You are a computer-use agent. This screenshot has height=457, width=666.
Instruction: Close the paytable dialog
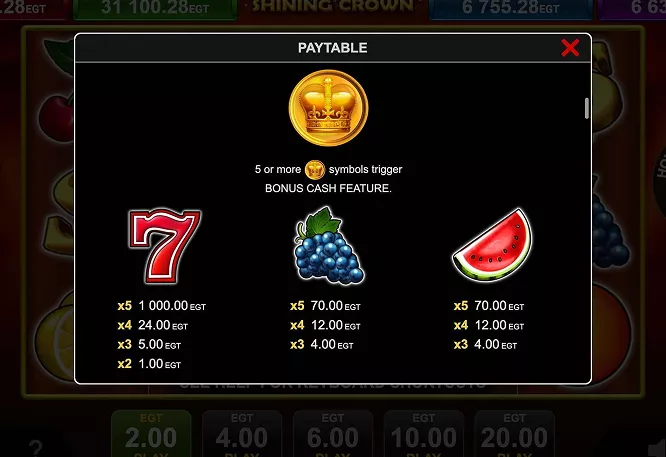click(x=570, y=47)
